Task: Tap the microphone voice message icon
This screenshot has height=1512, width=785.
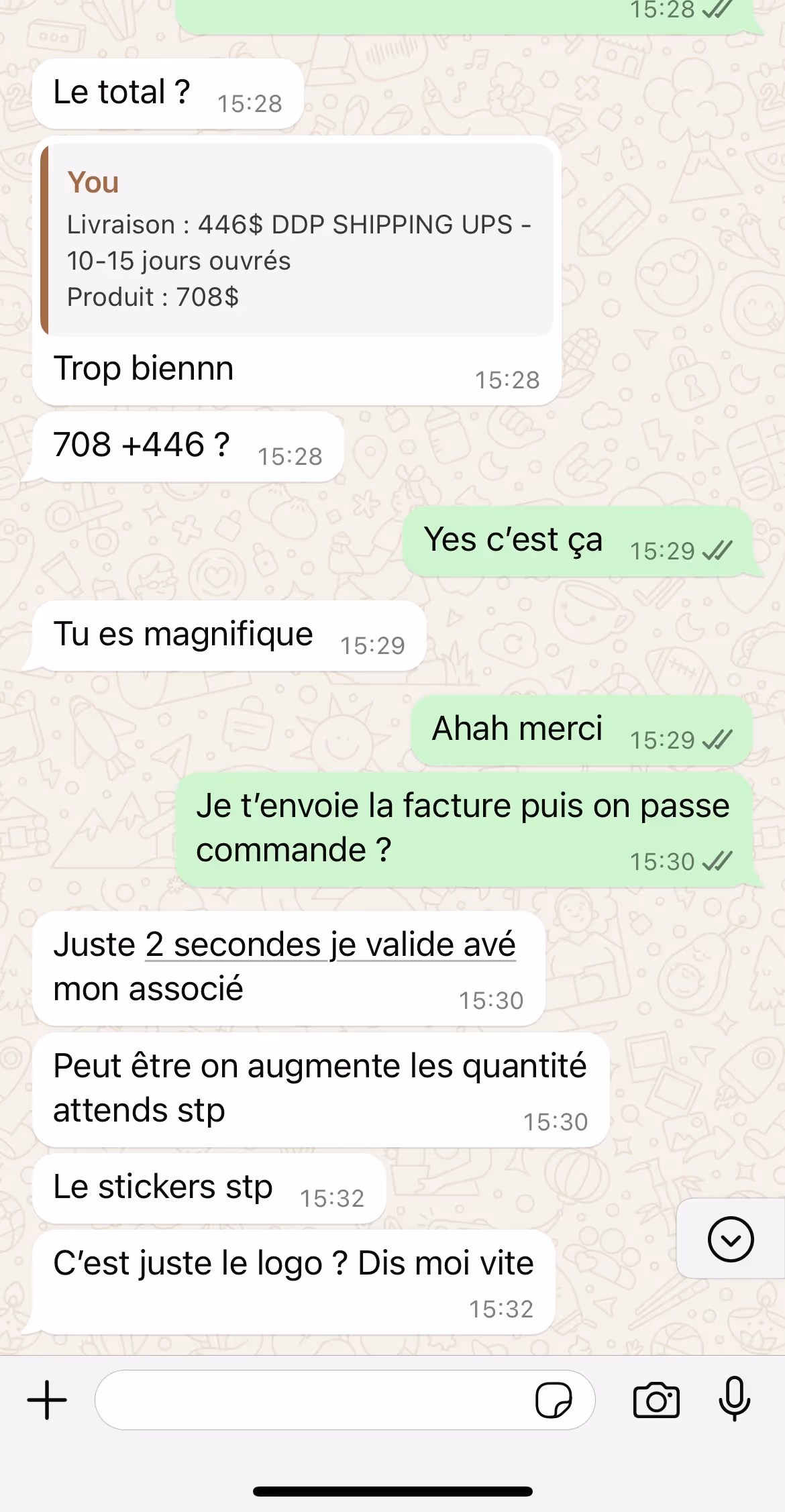Action: click(x=735, y=1399)
